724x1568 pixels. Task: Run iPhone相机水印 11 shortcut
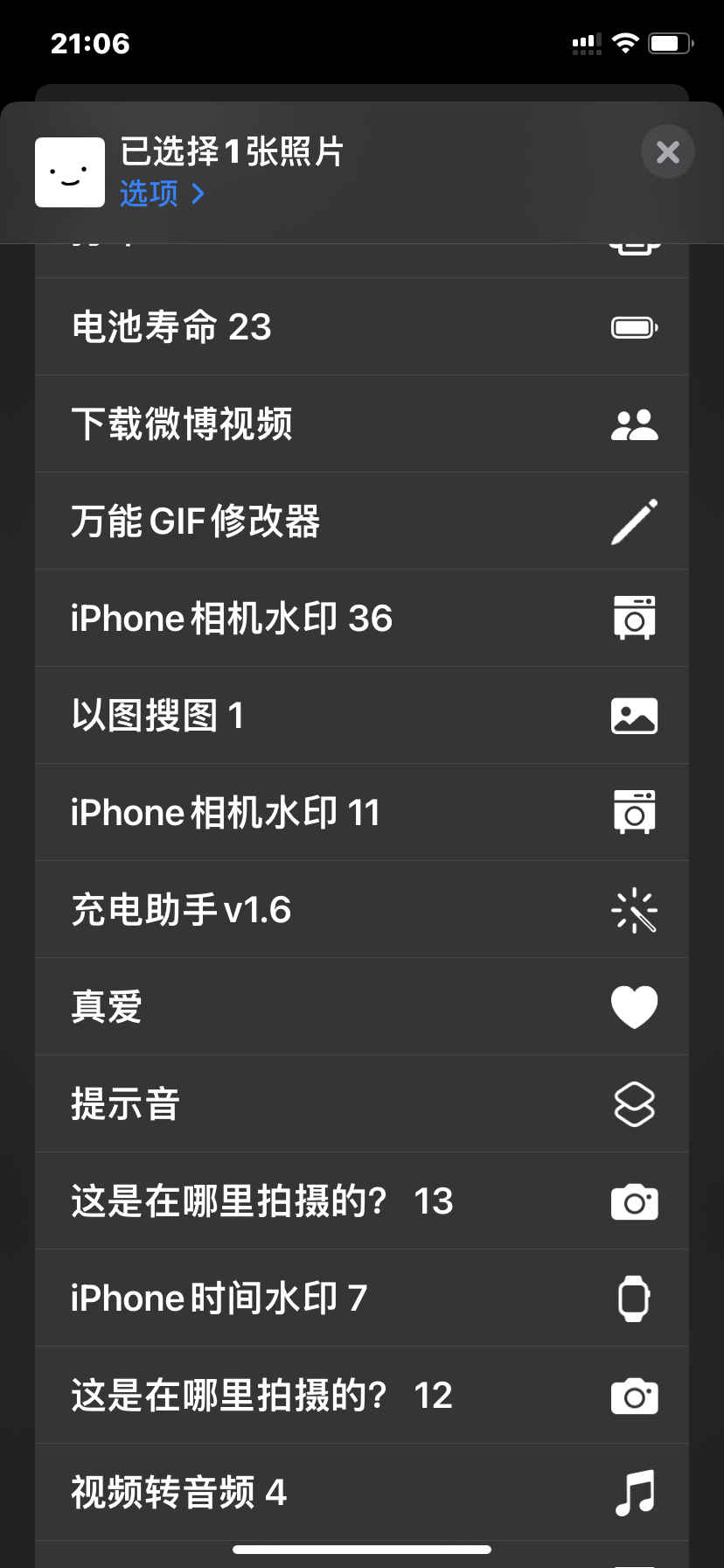pos(361,813)
